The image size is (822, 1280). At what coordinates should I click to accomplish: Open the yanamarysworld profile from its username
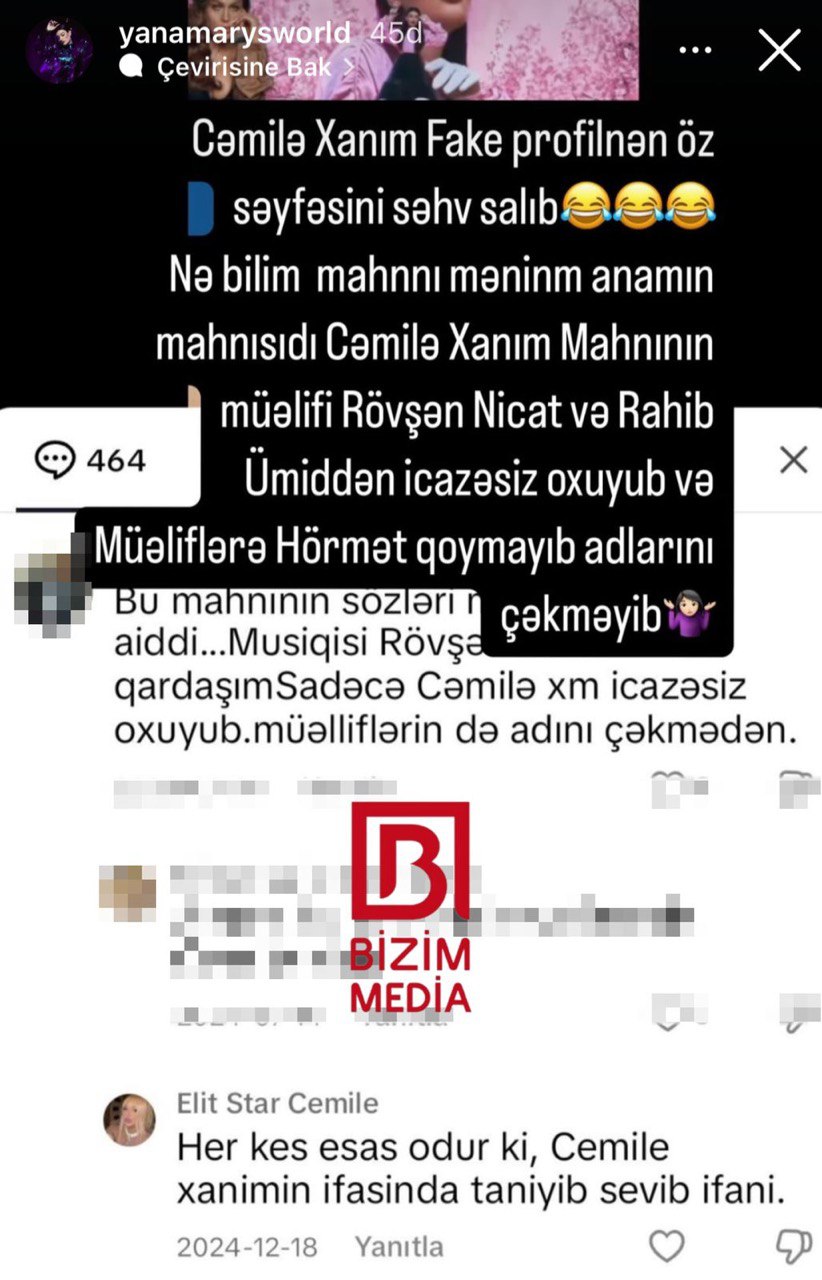pyautogui.click(x=234, y=32)
